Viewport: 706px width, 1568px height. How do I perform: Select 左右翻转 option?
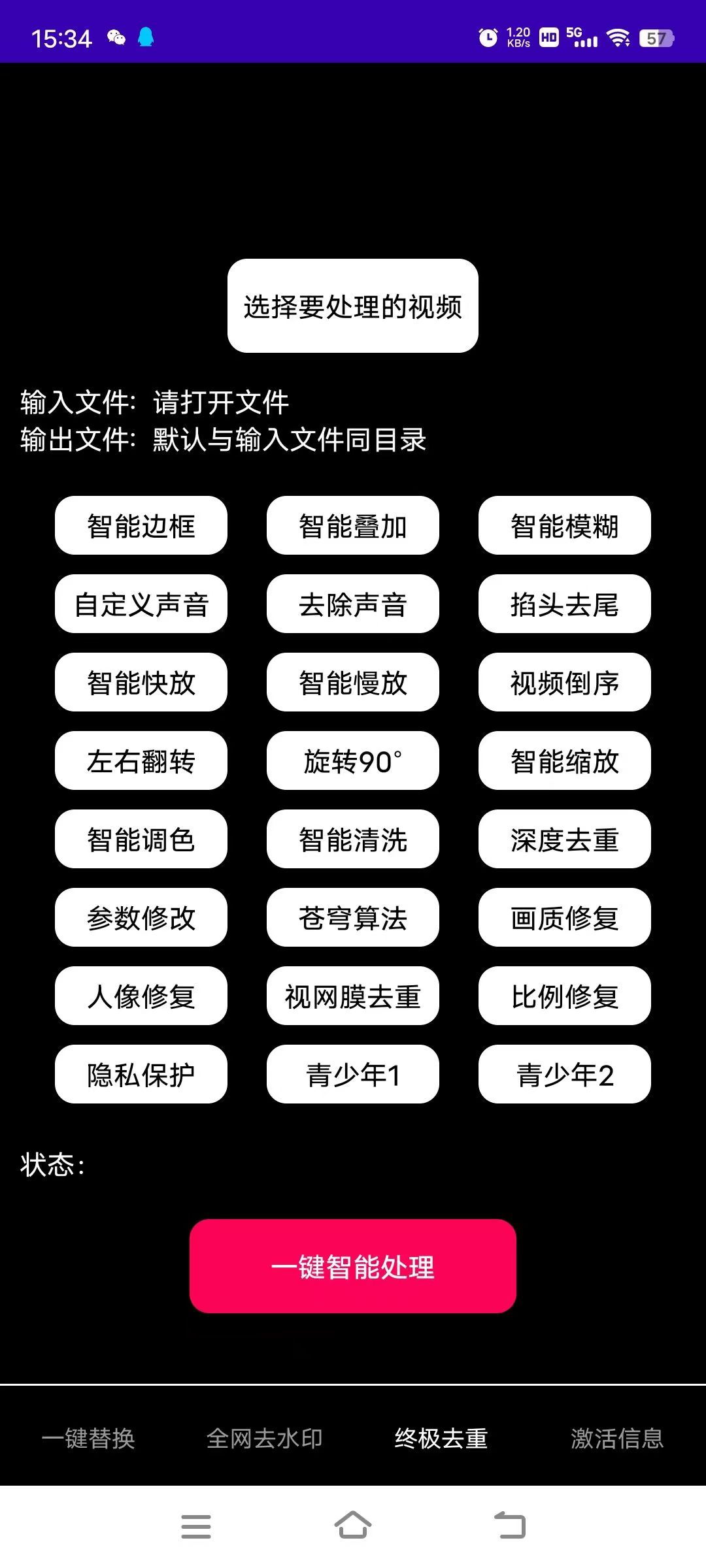point(141,761)
